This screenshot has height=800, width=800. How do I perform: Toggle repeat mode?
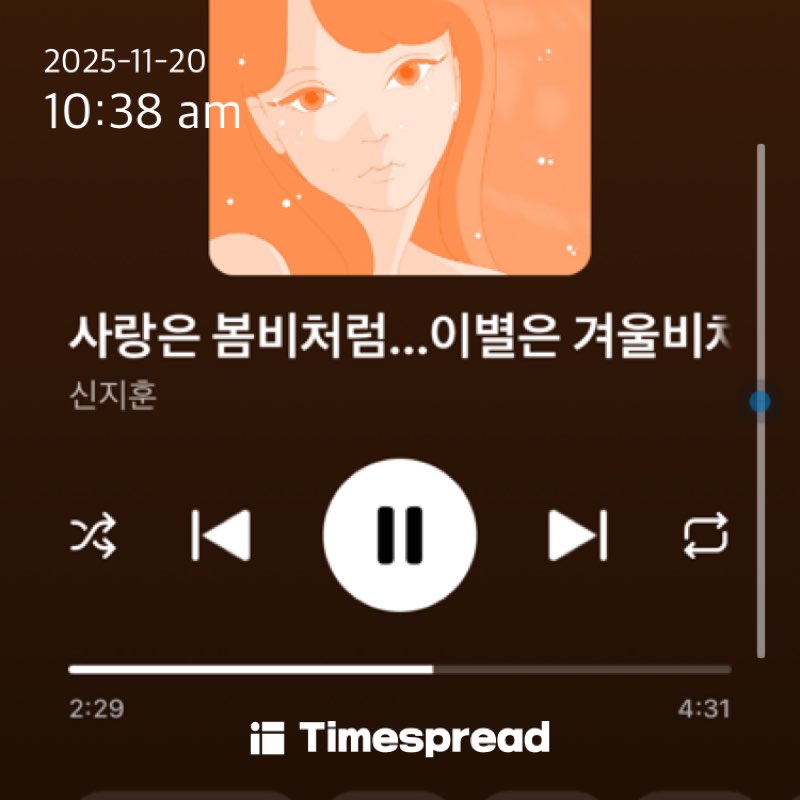pos(705,537)
